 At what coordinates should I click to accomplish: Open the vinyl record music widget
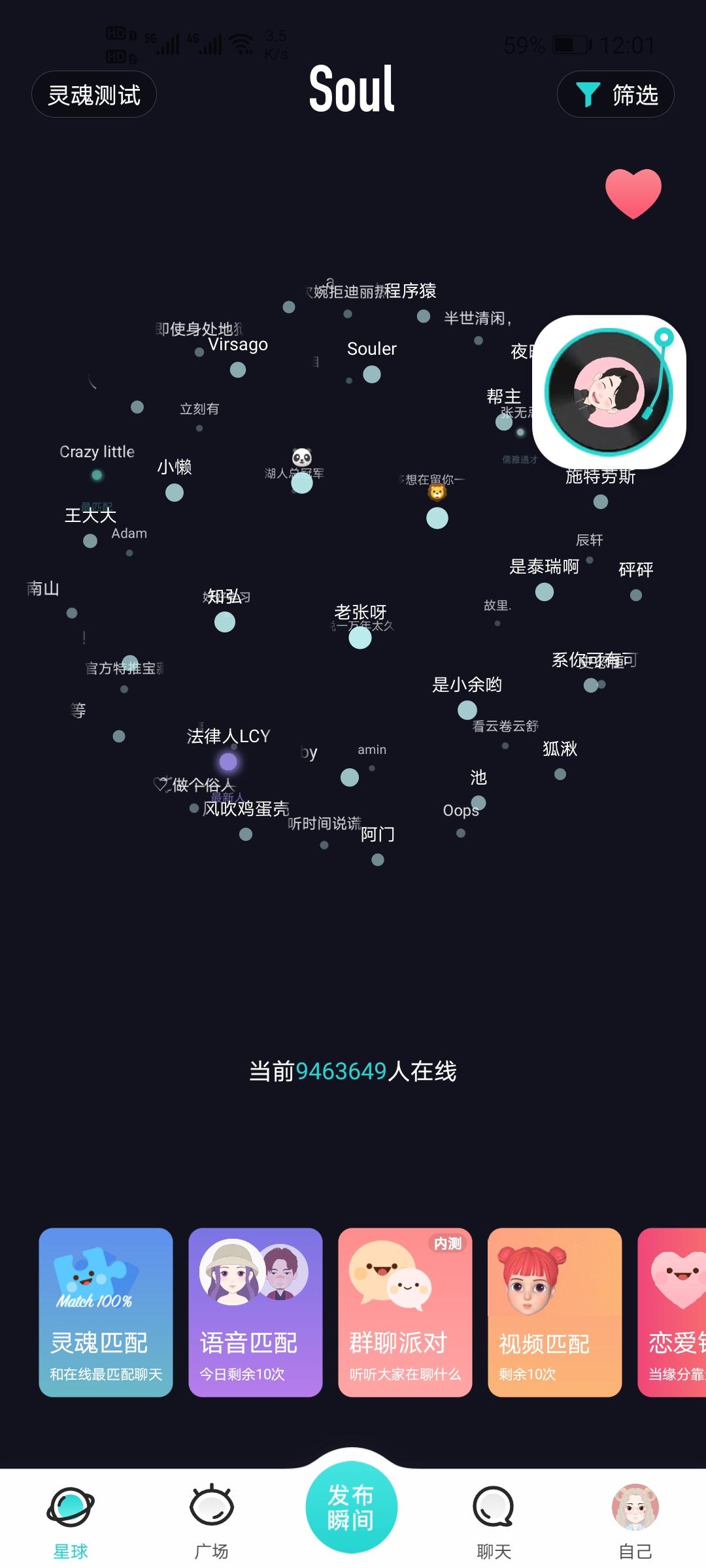tap(609, 392)
